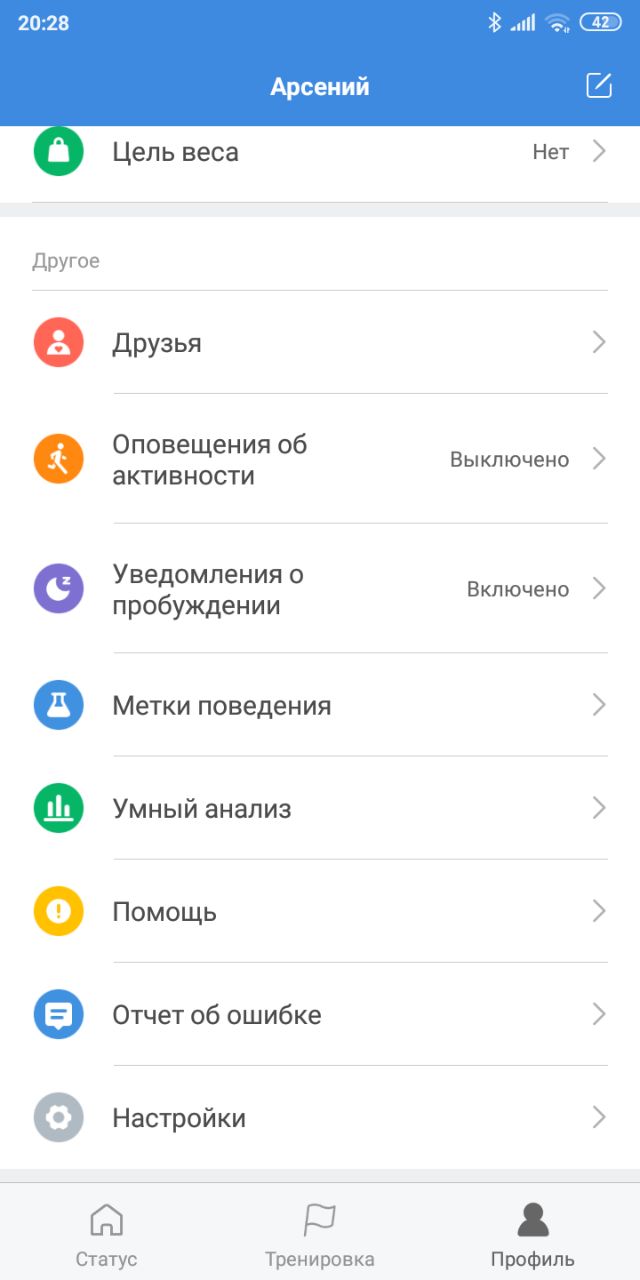Tap the edit profile icon

click(598, 86)
